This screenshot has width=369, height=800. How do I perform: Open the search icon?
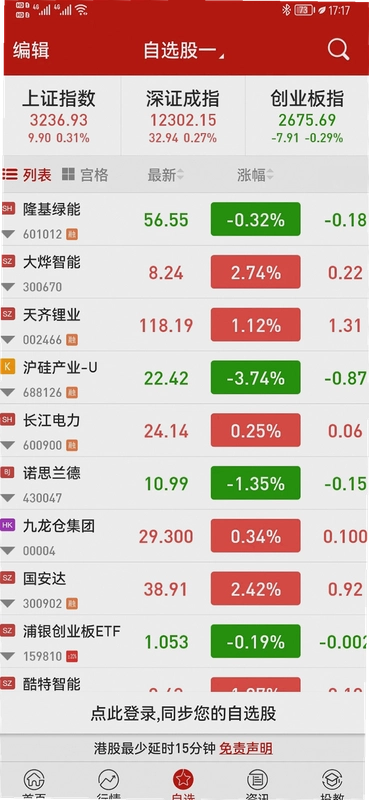(x=338, y=50)
